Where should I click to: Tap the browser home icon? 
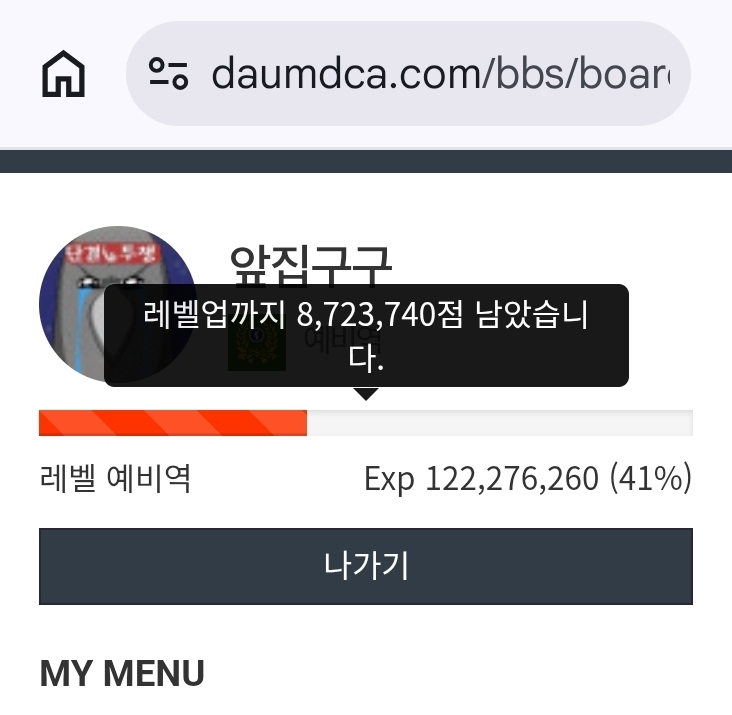64,74
